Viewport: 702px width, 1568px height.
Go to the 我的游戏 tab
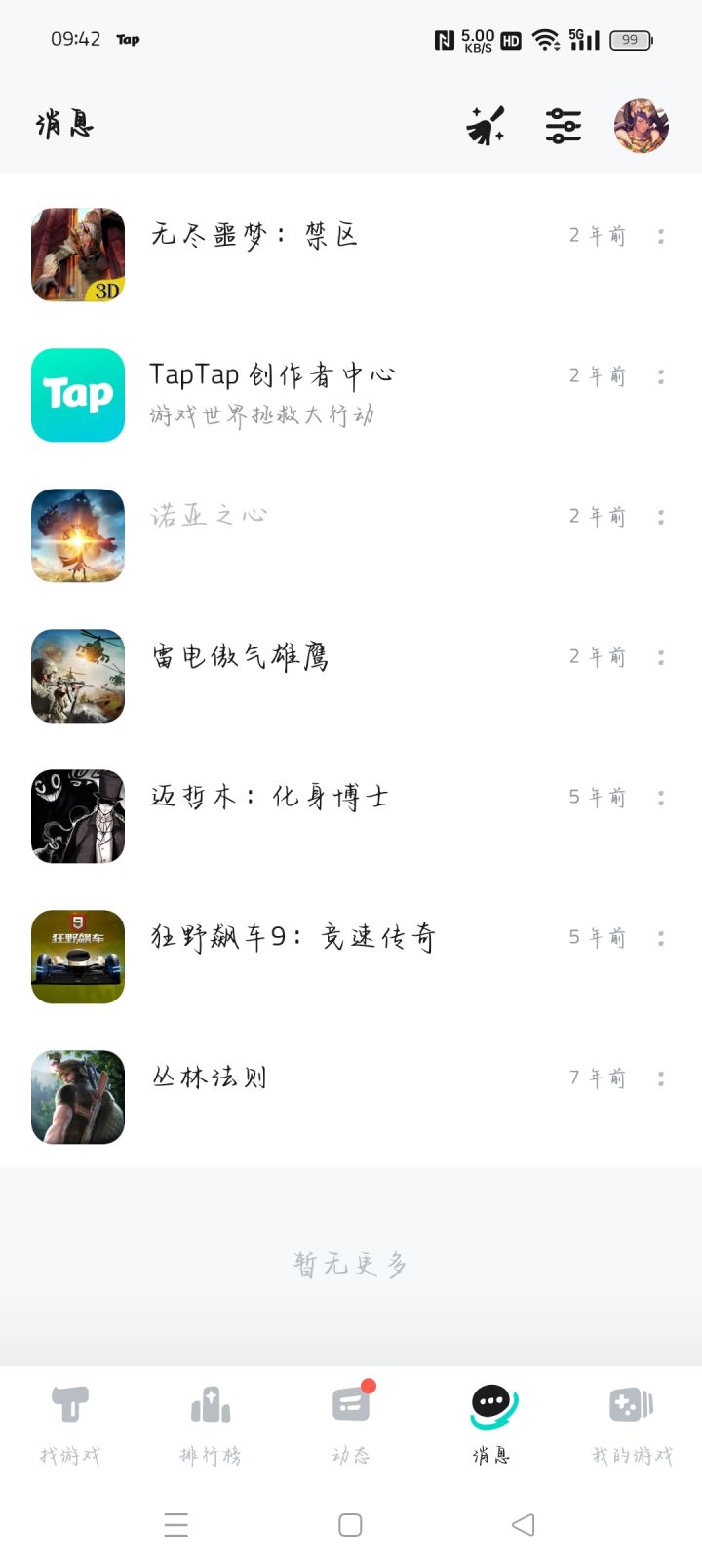pos(632,1424)
